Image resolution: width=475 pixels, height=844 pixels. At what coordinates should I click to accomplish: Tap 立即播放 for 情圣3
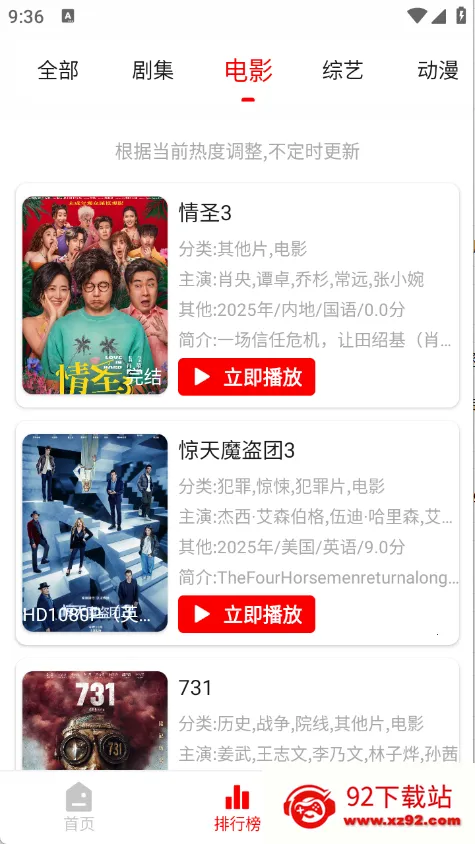(x=247, y=377)
